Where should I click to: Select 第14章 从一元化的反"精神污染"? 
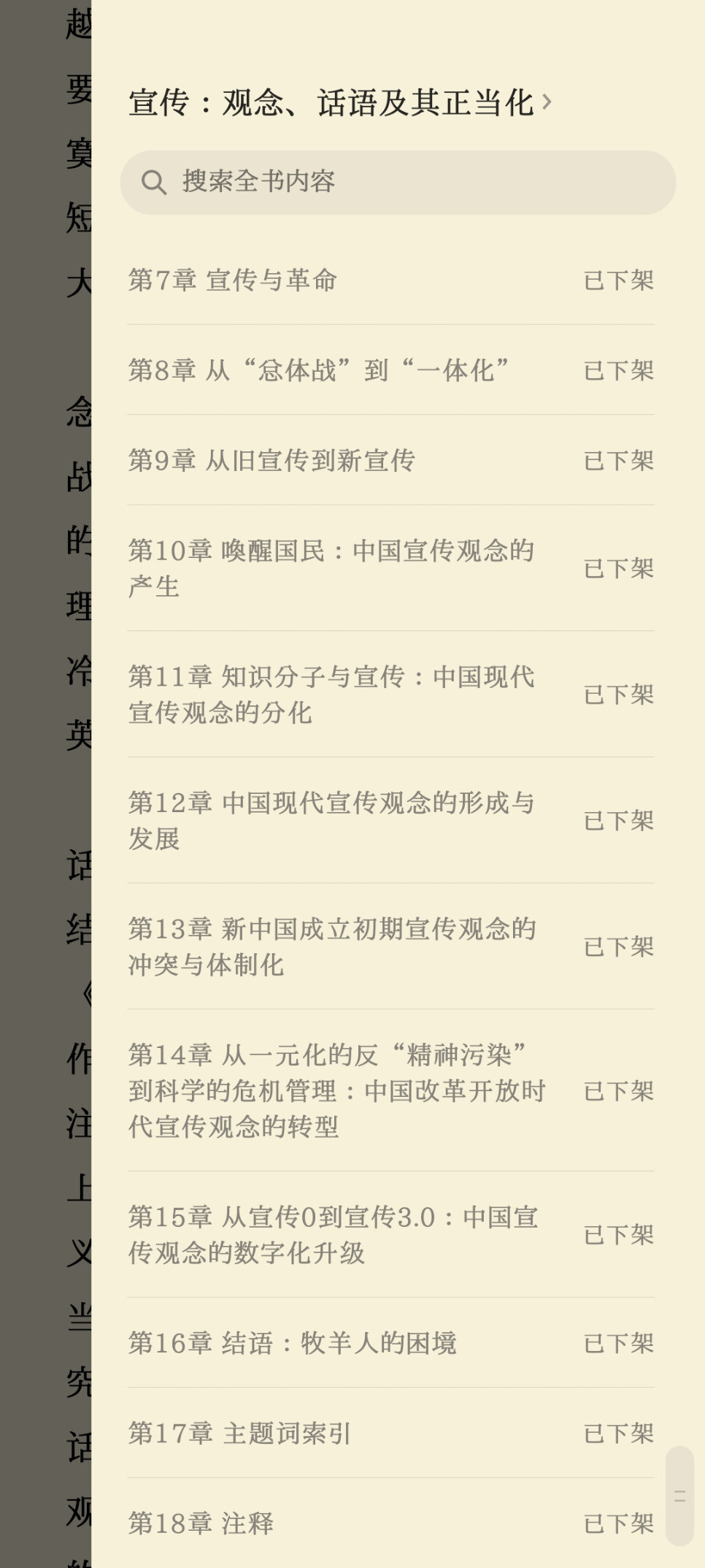(x=390, y=1091)
